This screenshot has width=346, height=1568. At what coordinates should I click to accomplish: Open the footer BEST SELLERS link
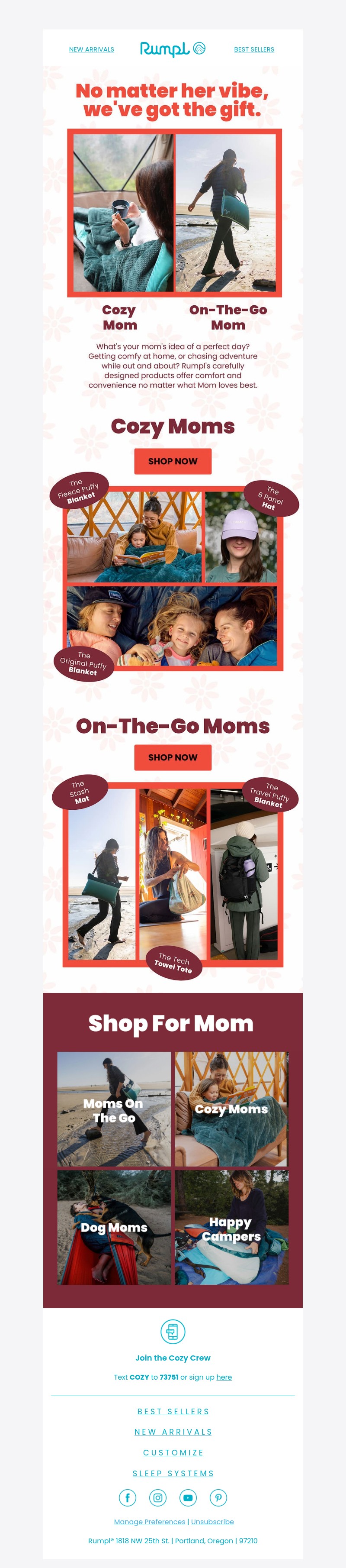click(x=173, y=1412)
